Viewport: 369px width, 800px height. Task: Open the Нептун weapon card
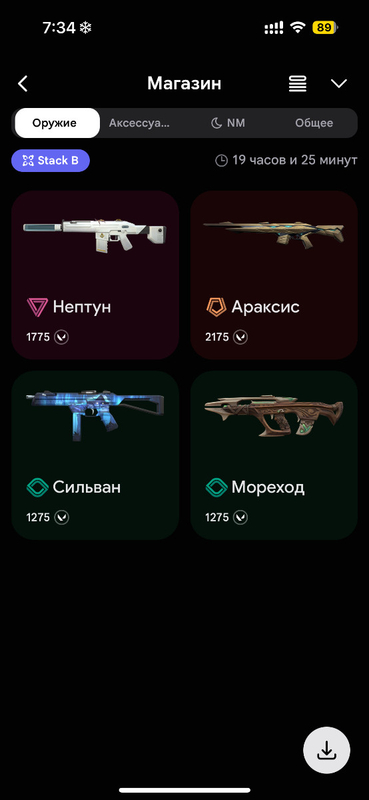coord(95,275)
